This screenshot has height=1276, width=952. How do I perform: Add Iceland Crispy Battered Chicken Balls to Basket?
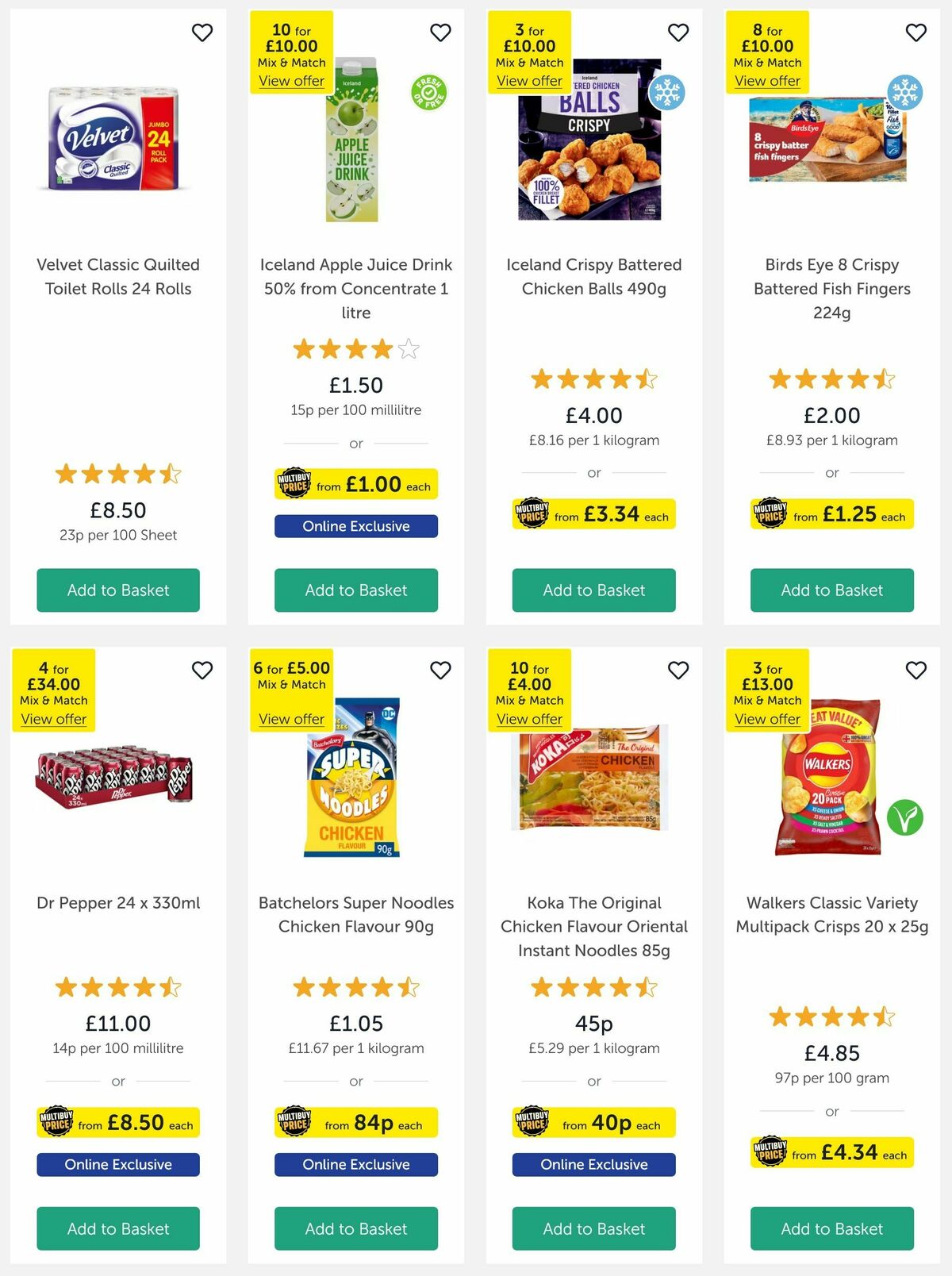[x=593, y=590]
